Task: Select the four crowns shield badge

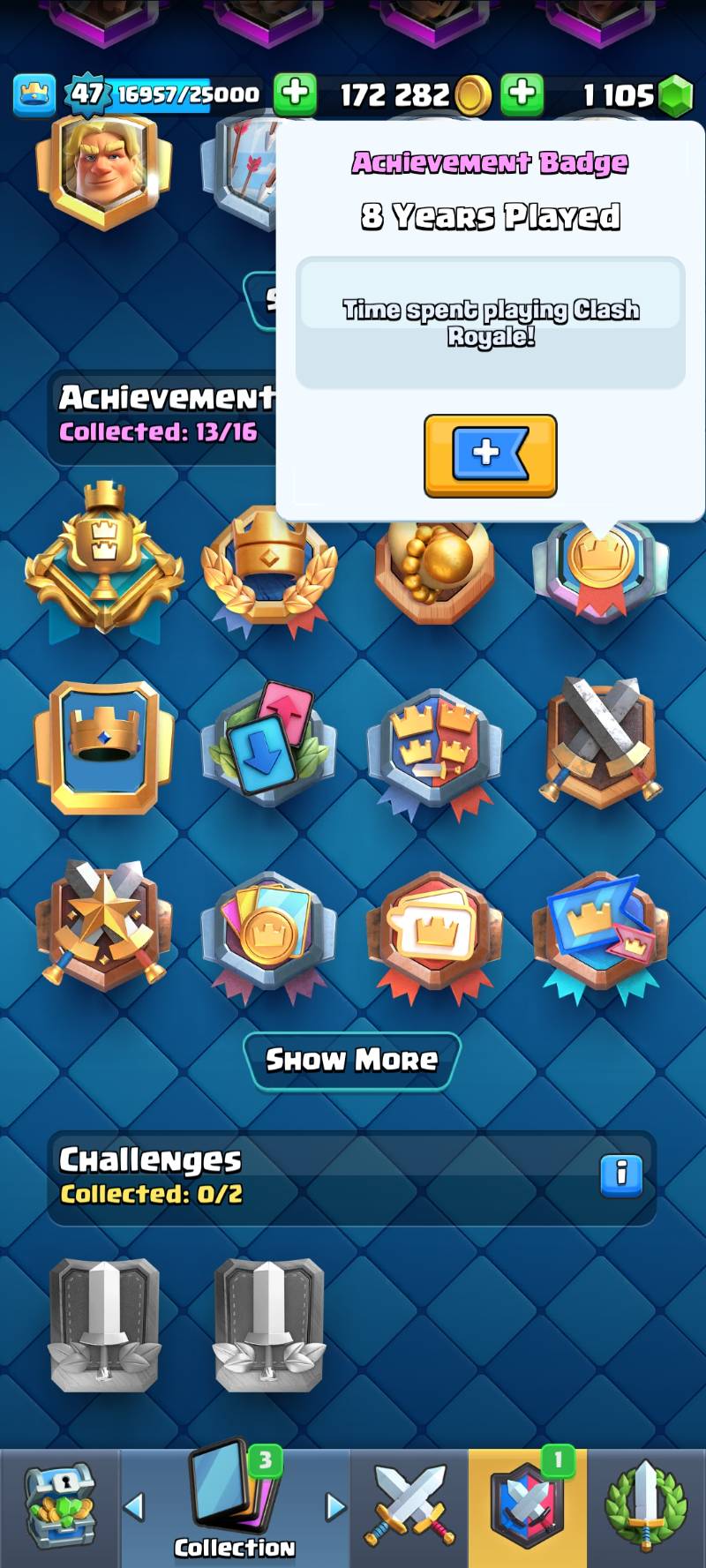Action: coord(434,746)
